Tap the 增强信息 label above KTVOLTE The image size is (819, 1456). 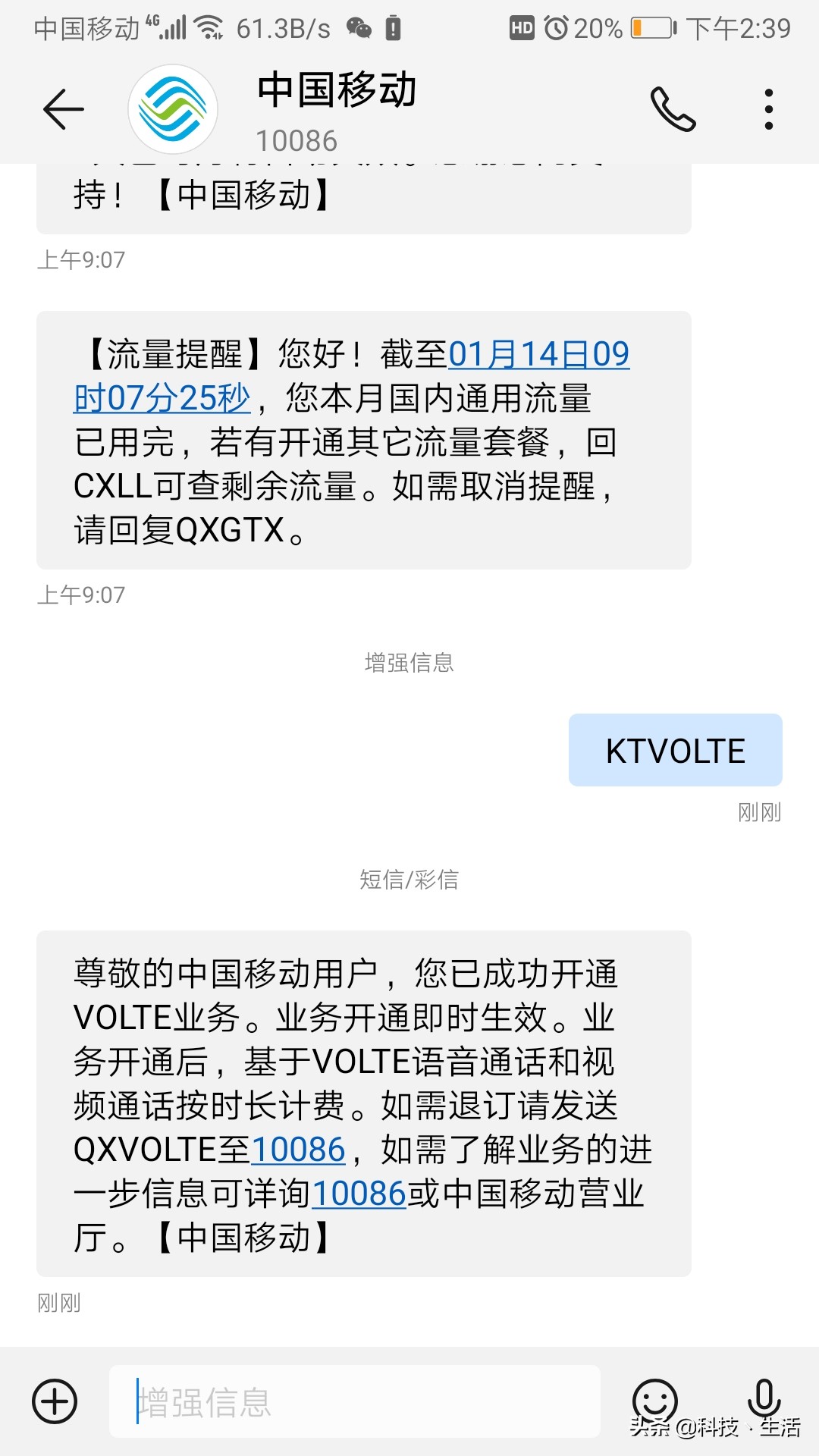tap(408, 663)
